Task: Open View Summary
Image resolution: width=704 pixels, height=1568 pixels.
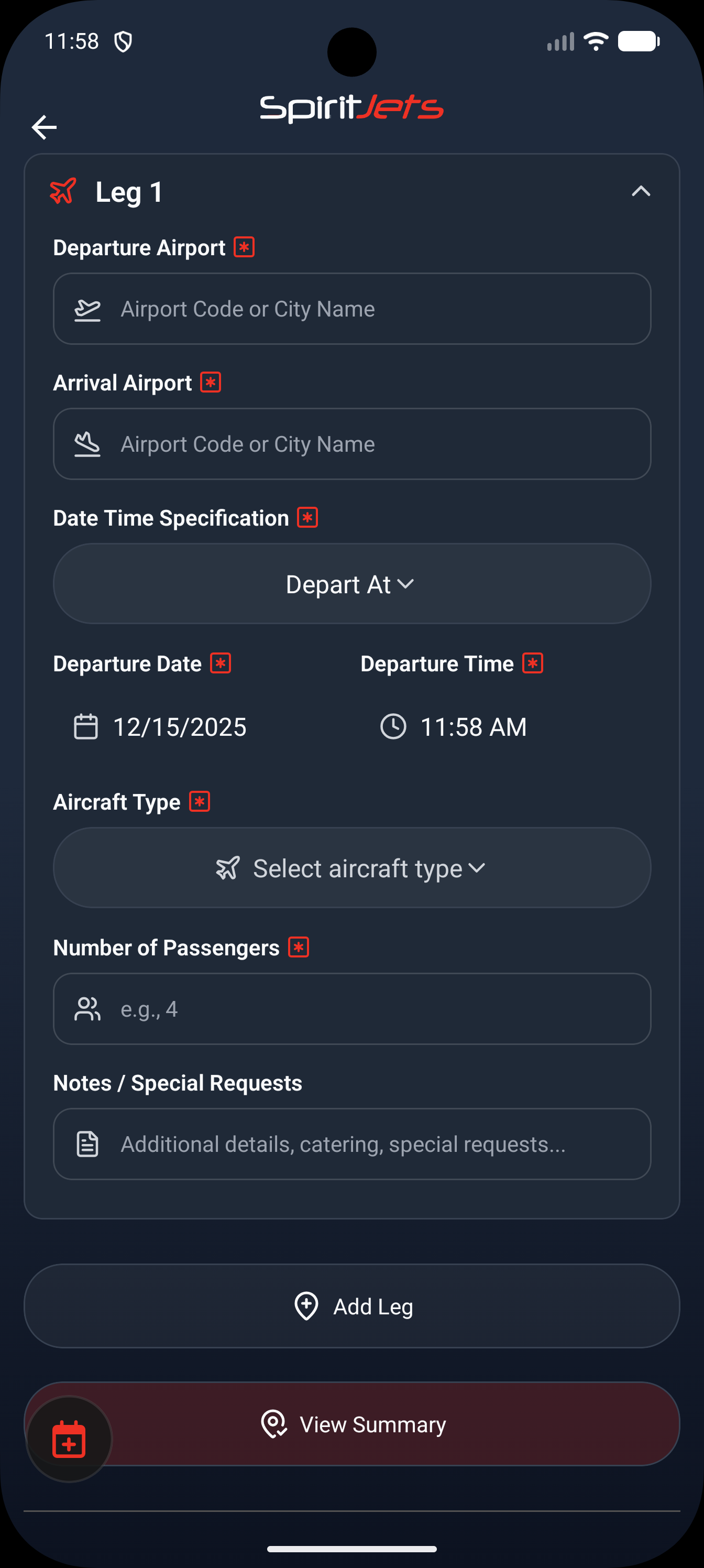Action: pos(372,1424)
